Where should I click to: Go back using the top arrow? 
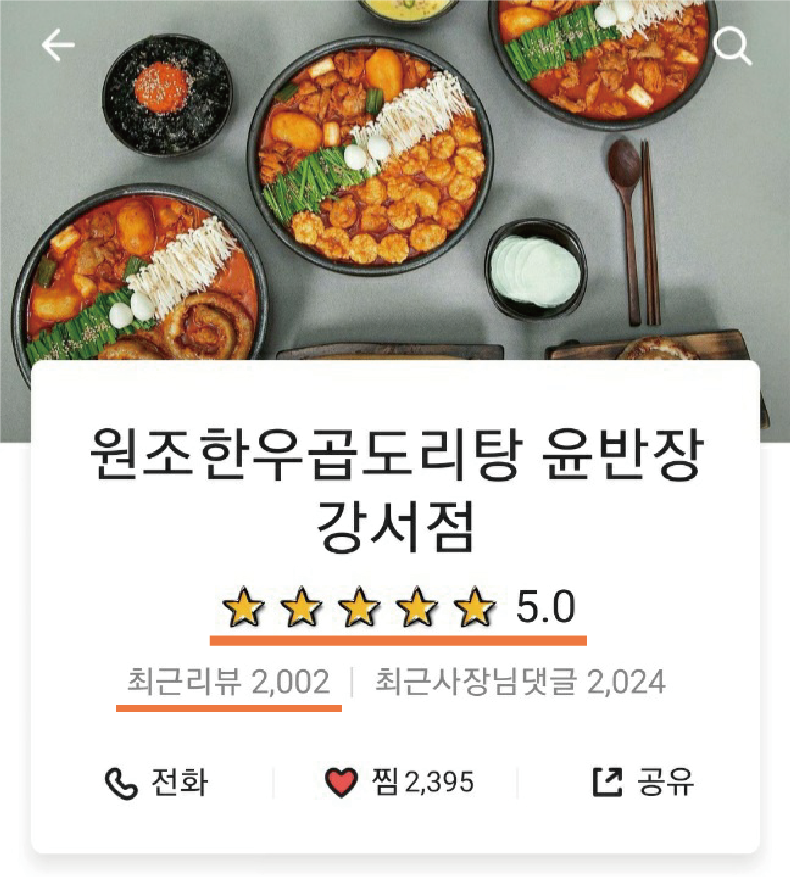click(58, 46)
